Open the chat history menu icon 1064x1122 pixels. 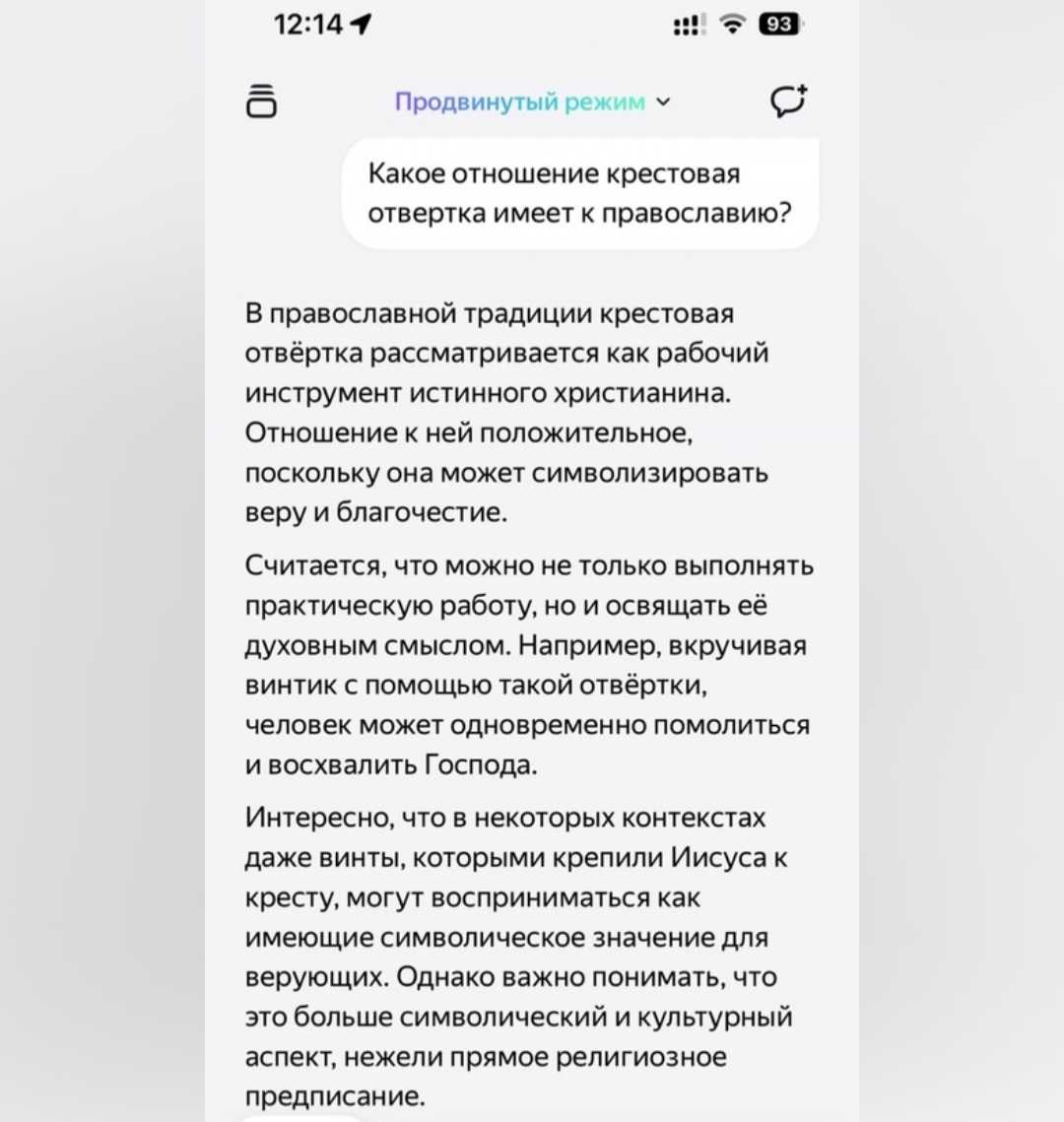tap(261, 100)
